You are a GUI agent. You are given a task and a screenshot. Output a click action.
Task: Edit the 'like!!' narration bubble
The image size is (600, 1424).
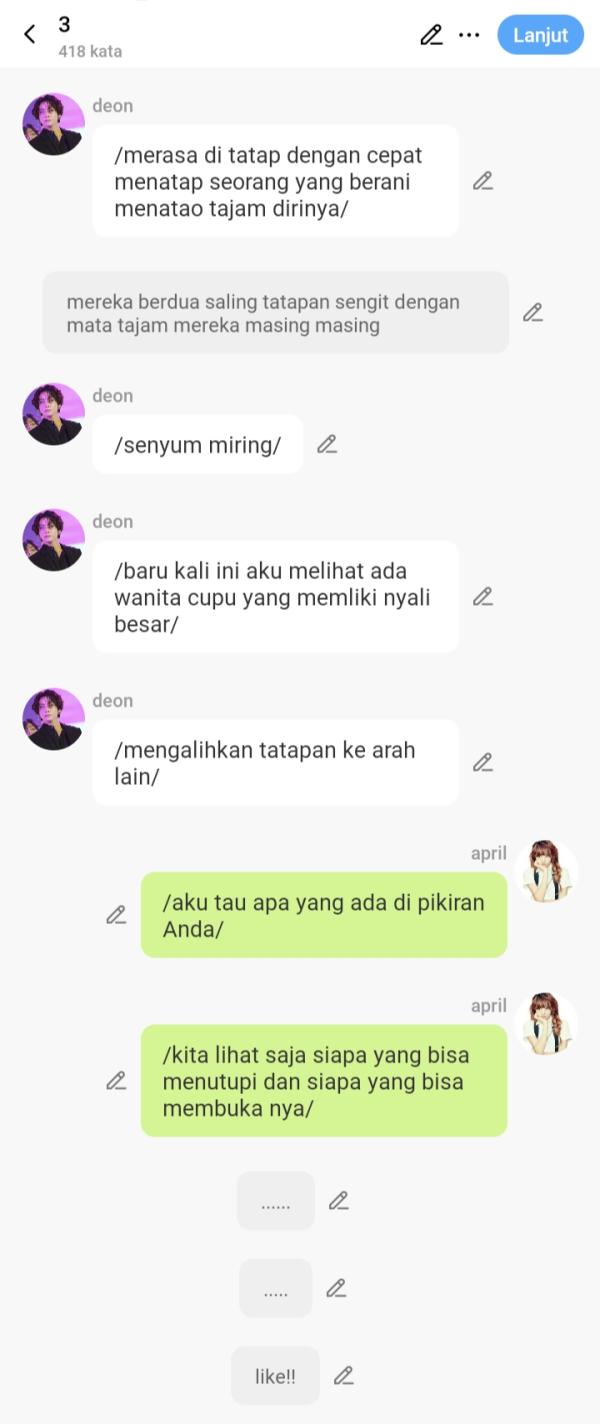click(344, 1376)
